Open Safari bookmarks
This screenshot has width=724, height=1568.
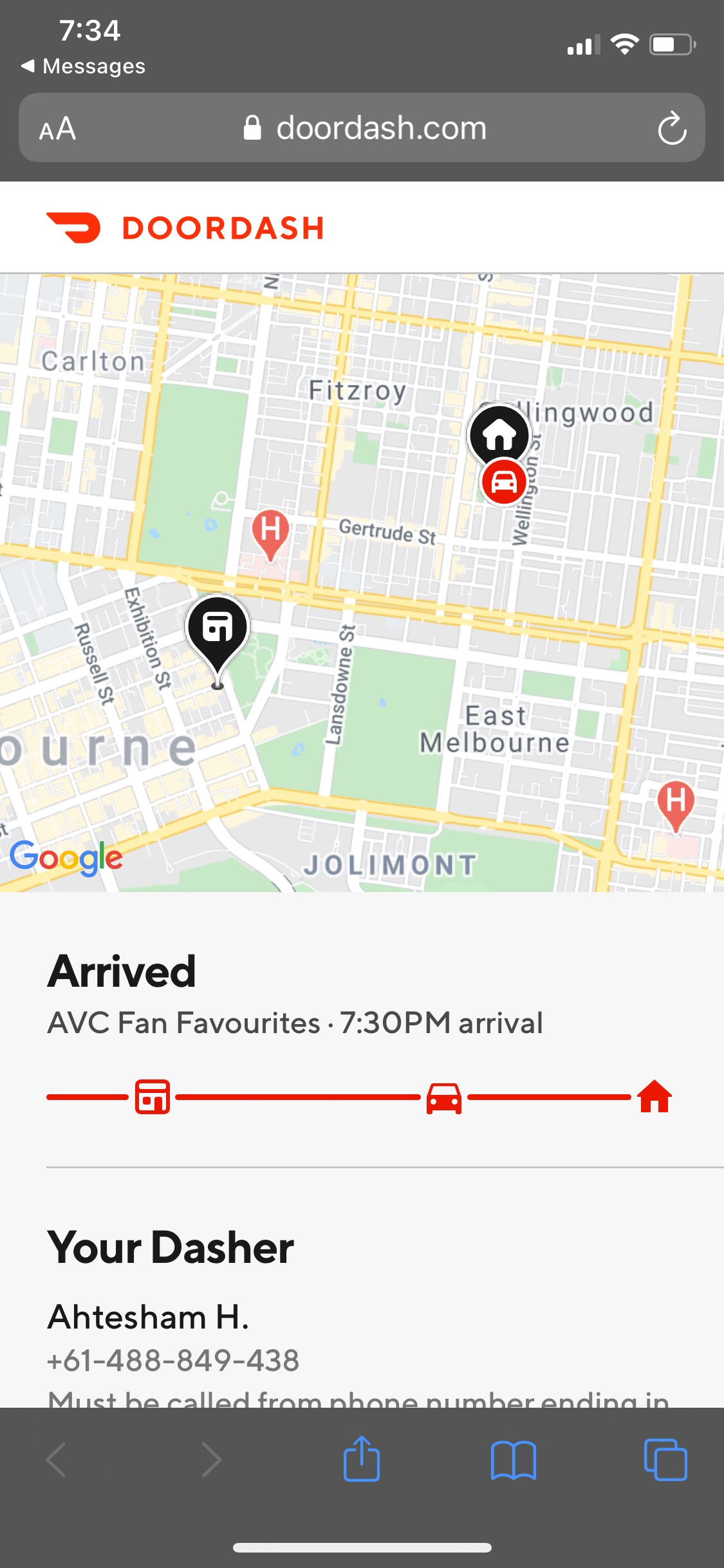click(x=513, y=1460)
